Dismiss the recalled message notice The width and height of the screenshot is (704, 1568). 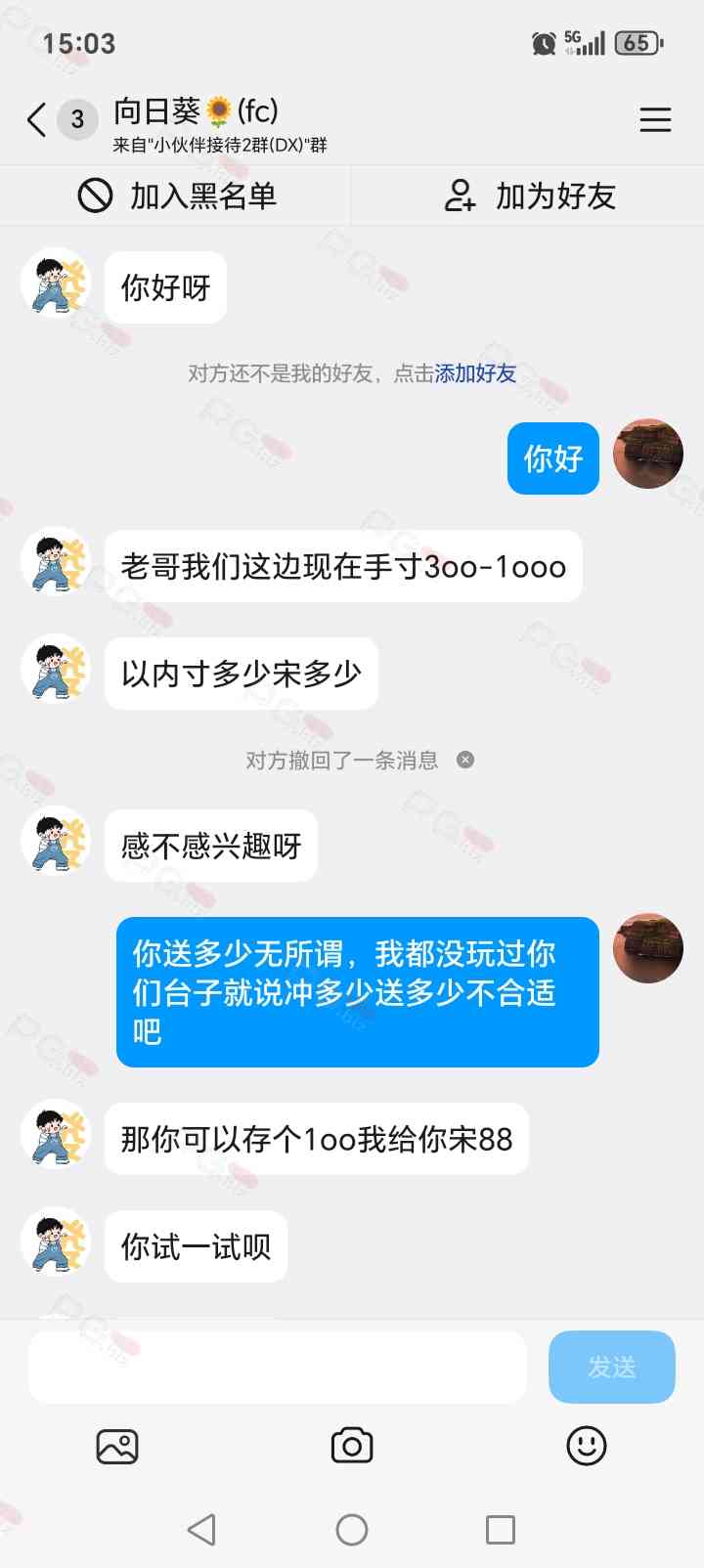coord(465,760)
